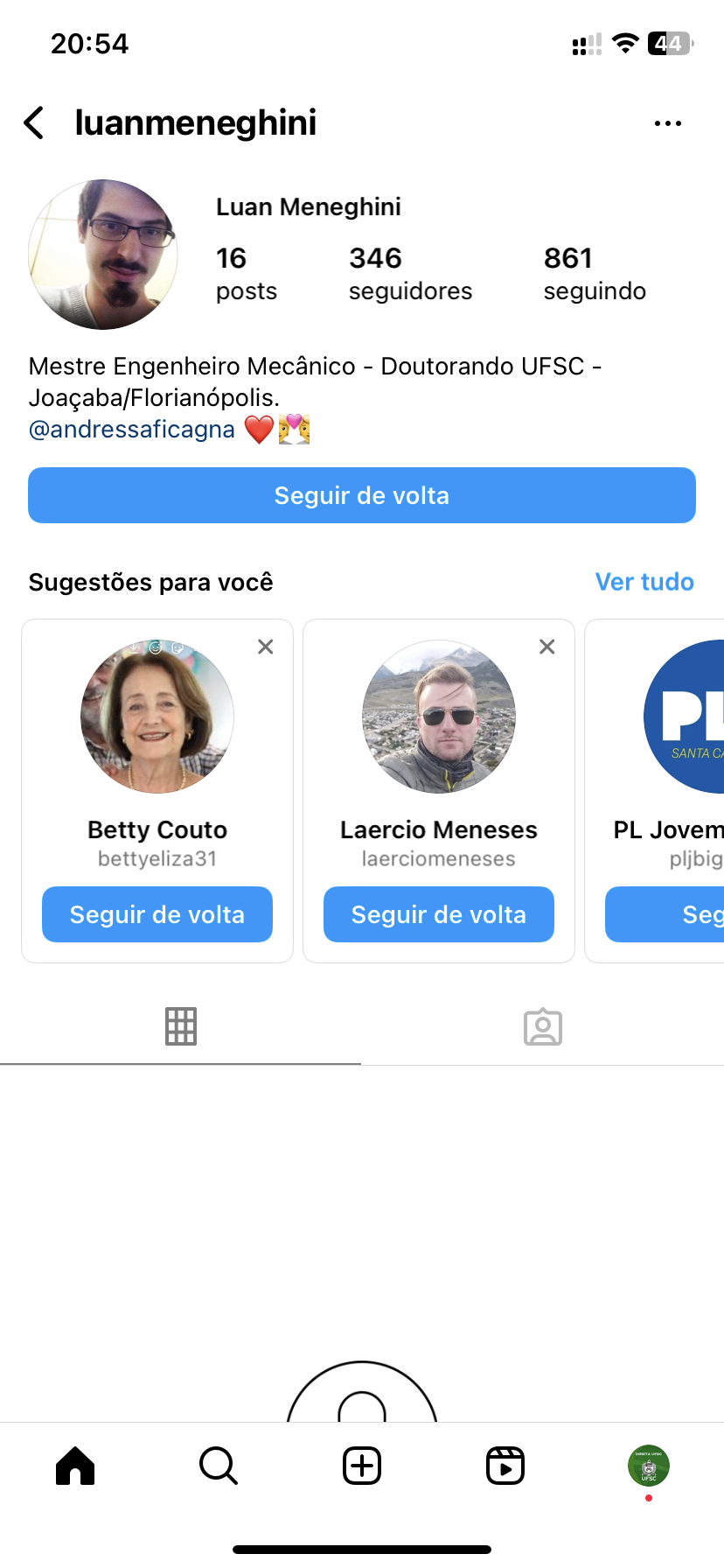Follow back Betty Couto

pos(157,914)
